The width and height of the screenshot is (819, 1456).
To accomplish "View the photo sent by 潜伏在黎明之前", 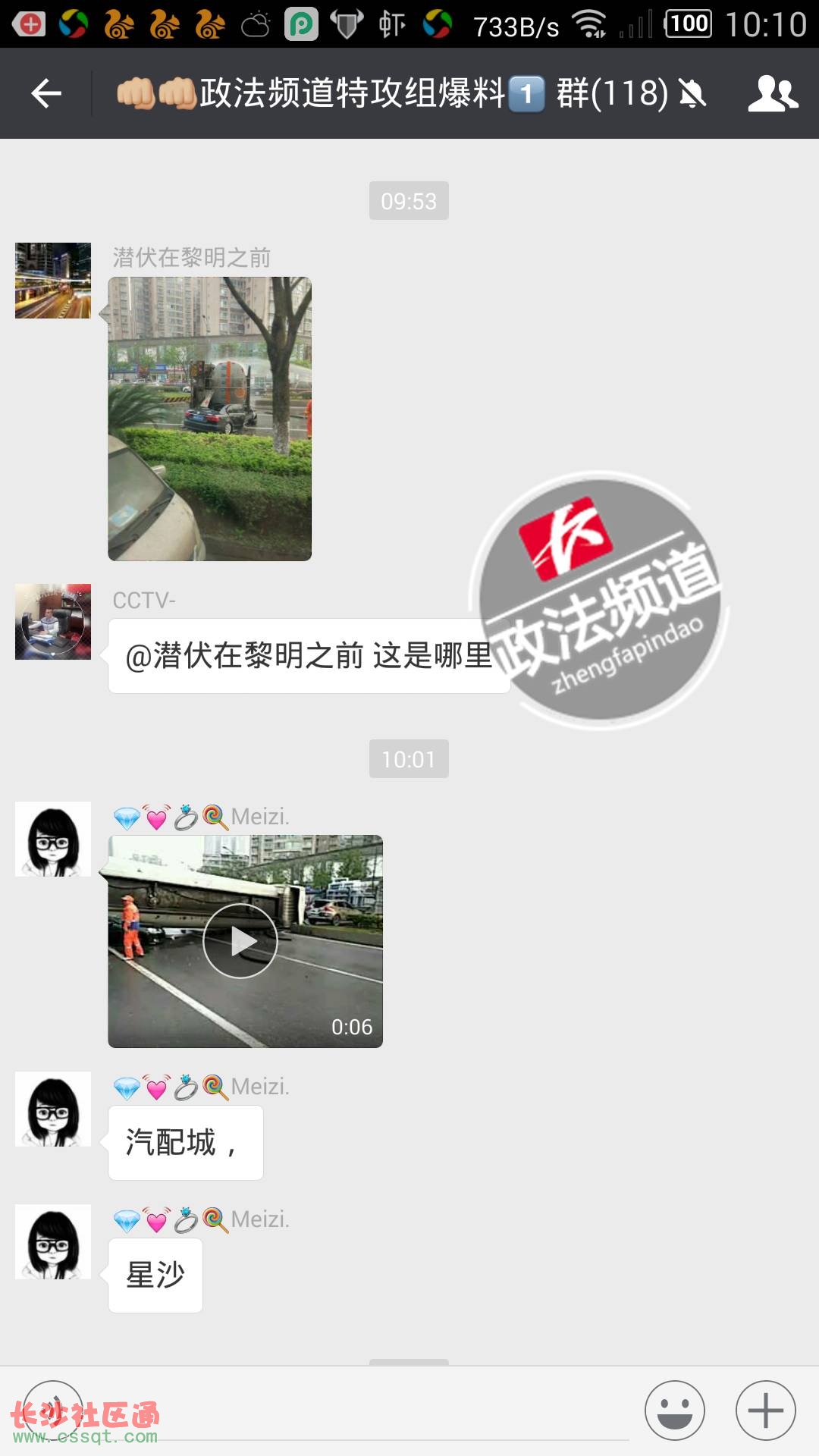I will tap(209, 419).
